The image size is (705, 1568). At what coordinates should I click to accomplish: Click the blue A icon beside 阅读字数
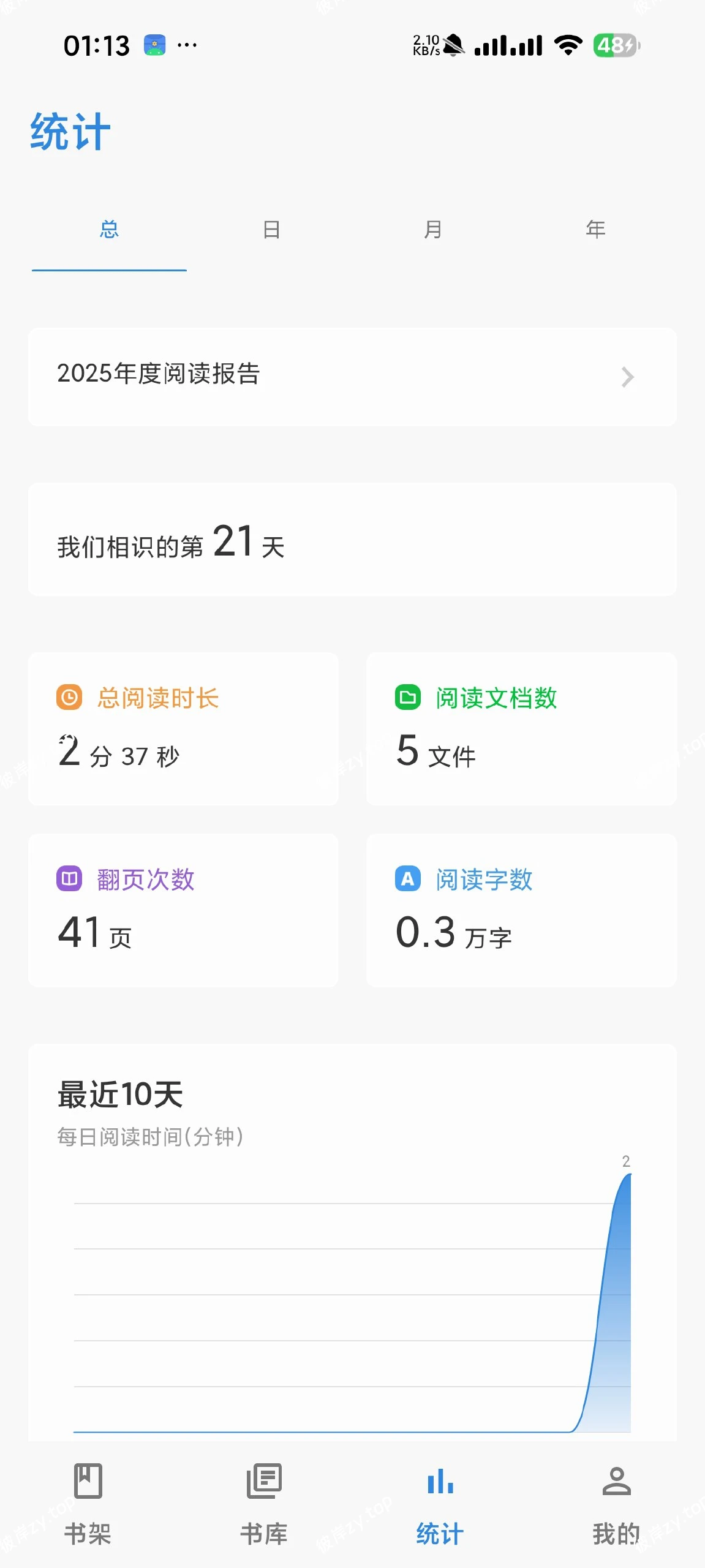point(407,880)
